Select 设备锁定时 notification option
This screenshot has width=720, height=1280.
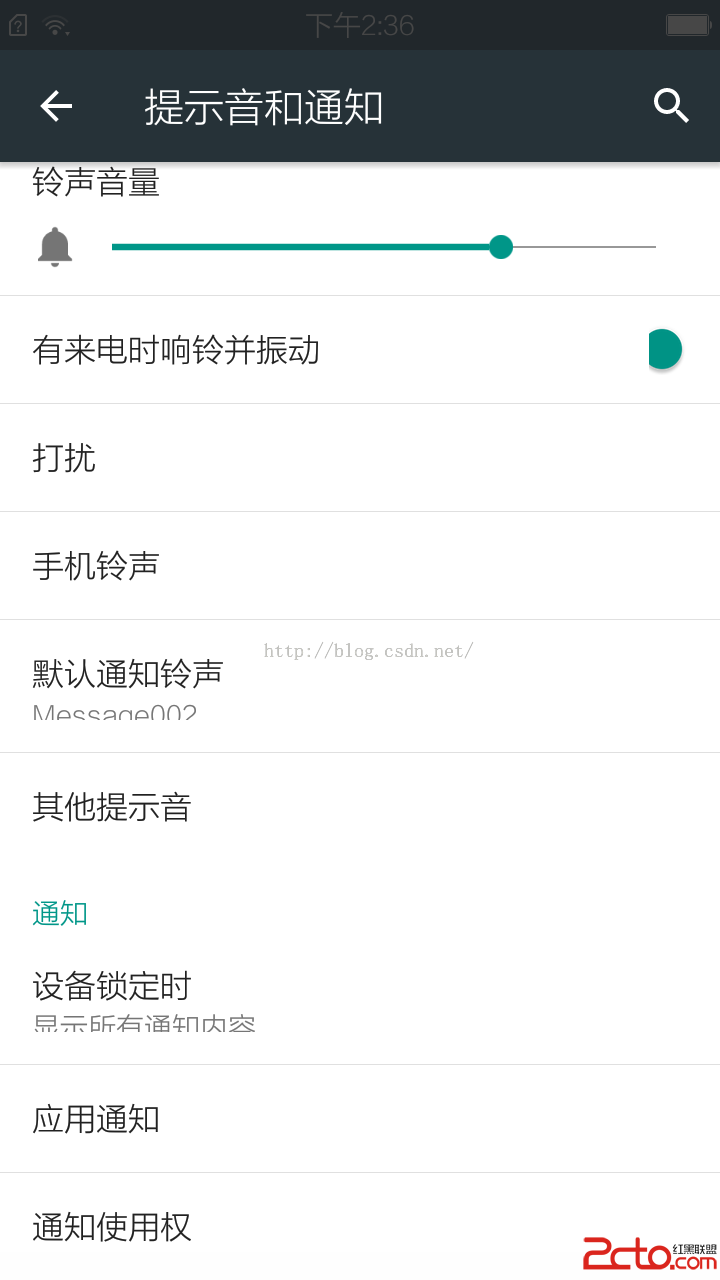360,998
